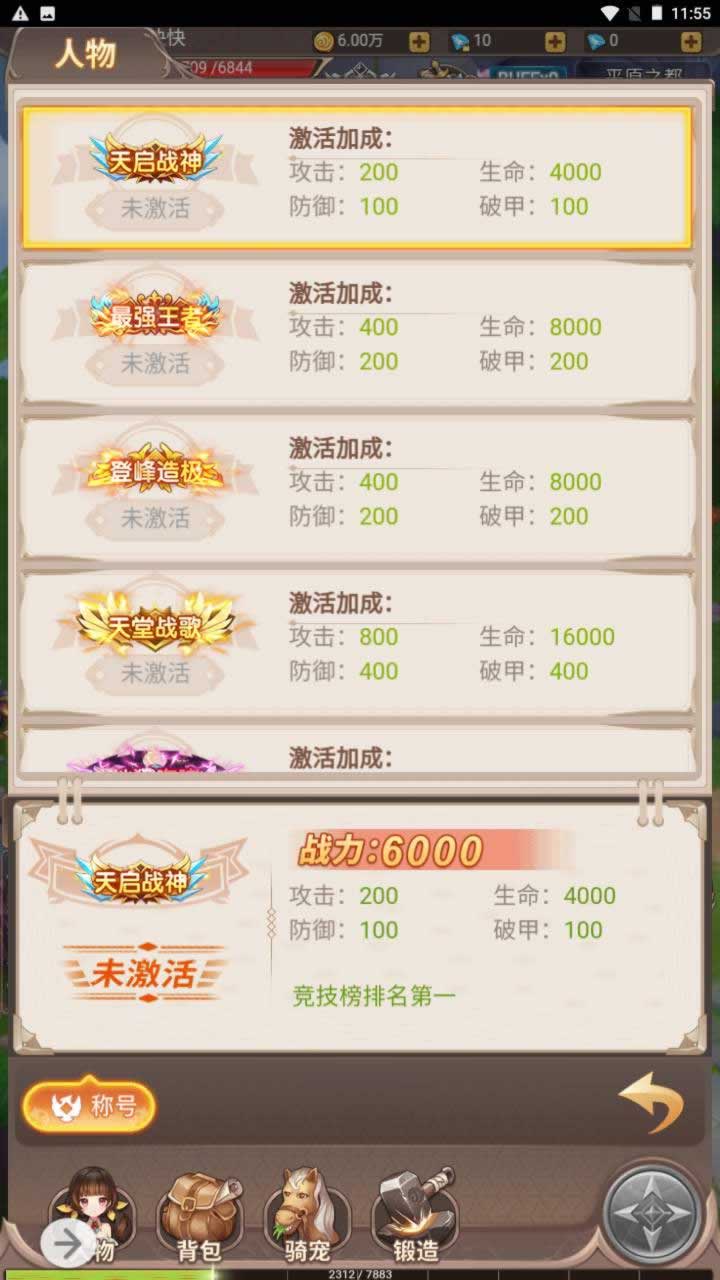The width and height of the screenshot is (720, 1280).
Task: Tap the 称号 title button
Action: pos(90,1105)
